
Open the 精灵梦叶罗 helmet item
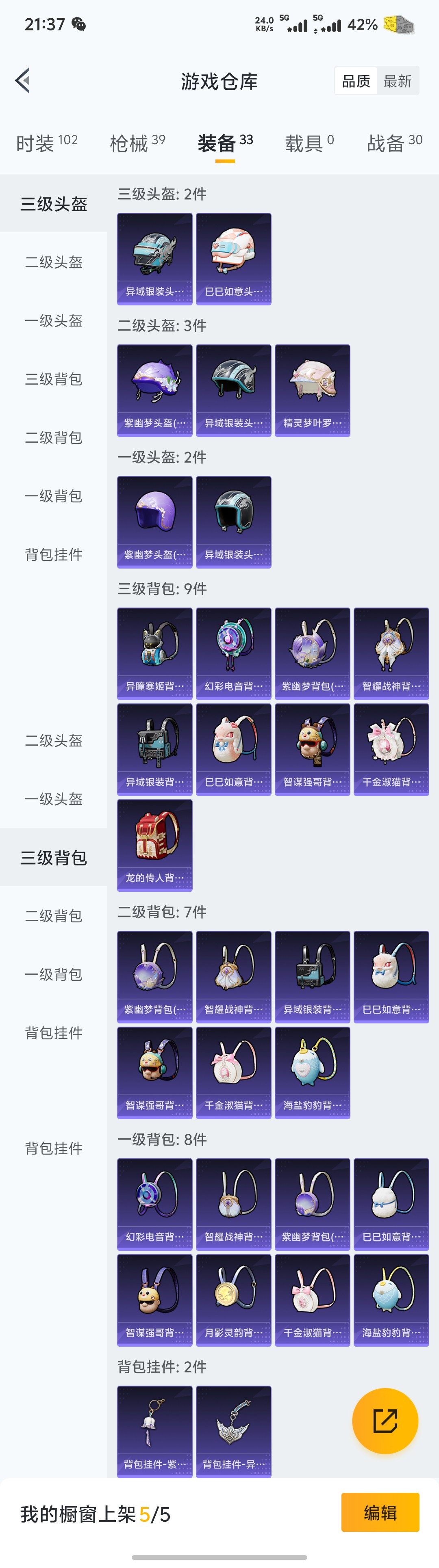312,390
